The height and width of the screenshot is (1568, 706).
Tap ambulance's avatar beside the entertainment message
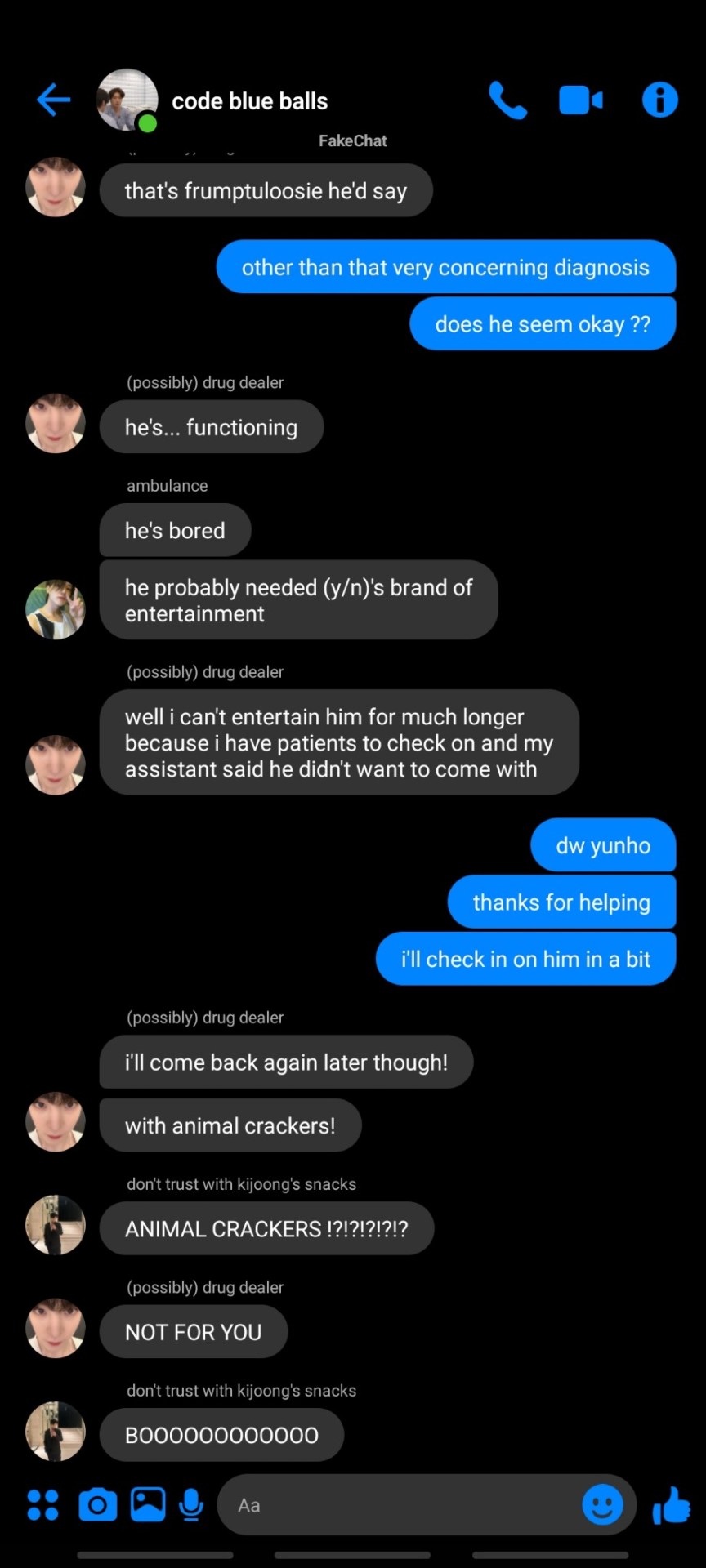click(56, 609)
